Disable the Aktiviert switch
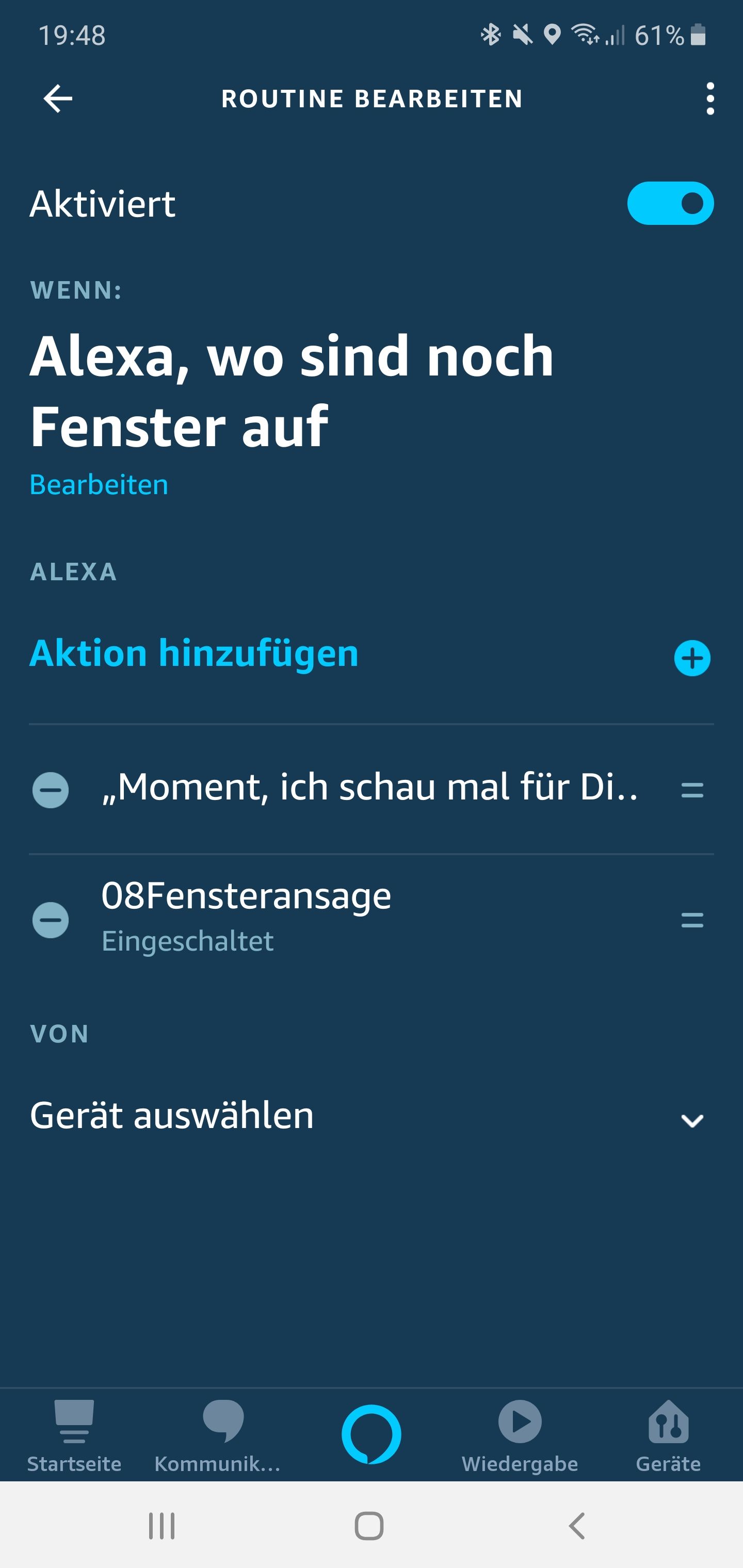This screenshot has width=743, height=1568. [x=670, y=203]
